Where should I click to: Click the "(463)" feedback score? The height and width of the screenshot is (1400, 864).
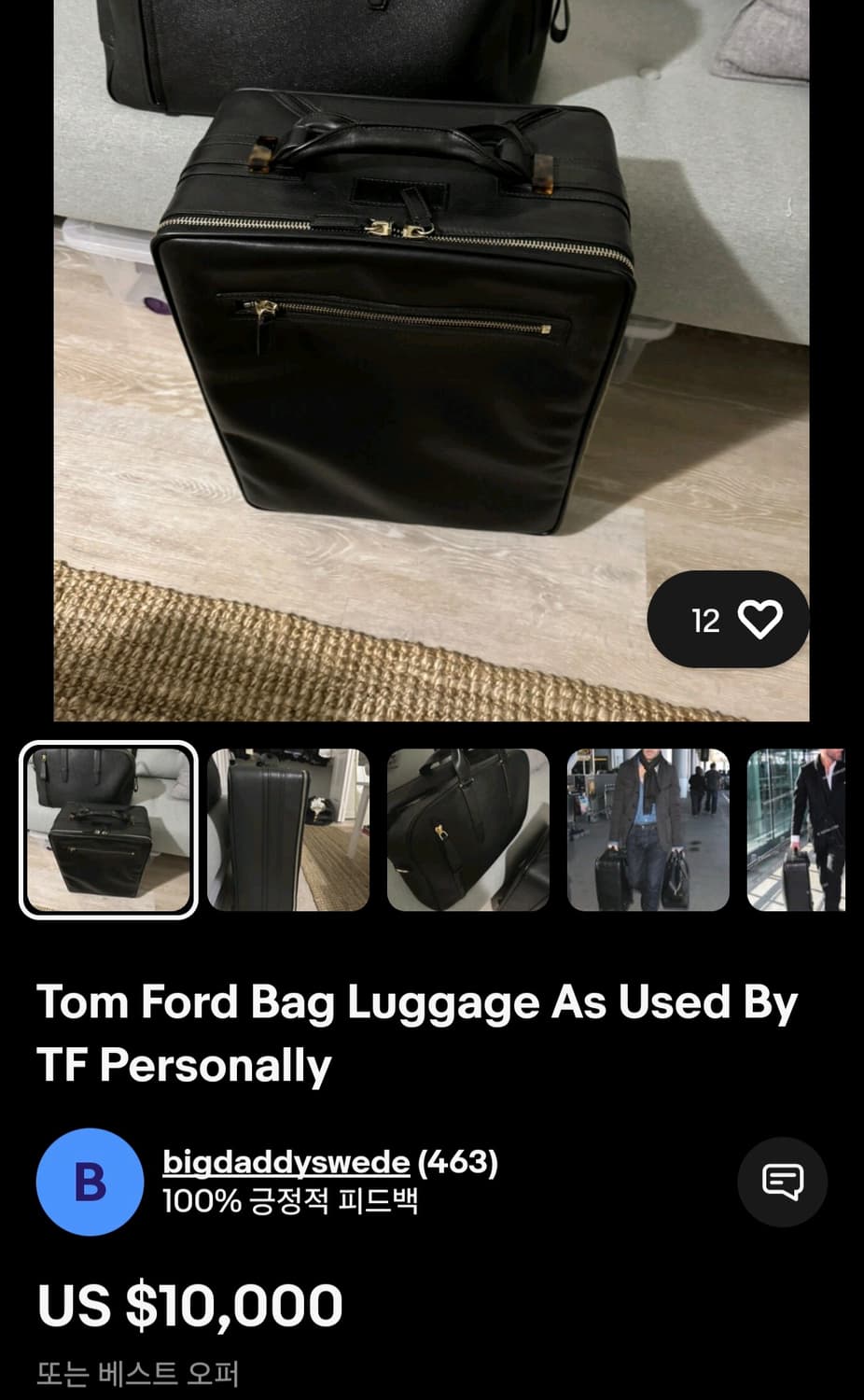pyautogui.click(x=459, y=1162)
